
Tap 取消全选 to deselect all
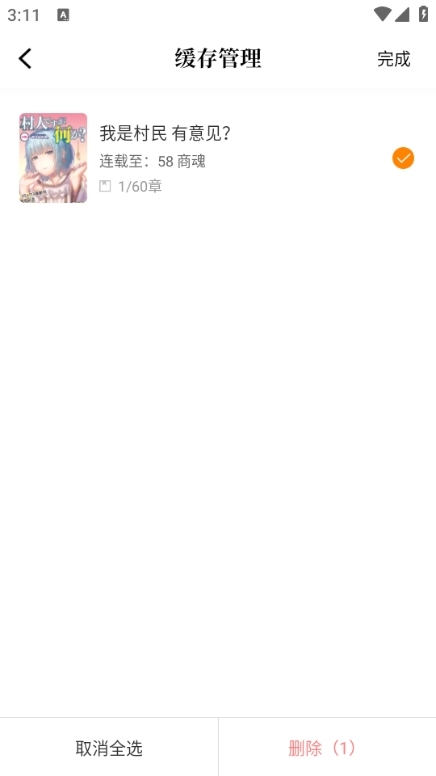click(109, 747)
